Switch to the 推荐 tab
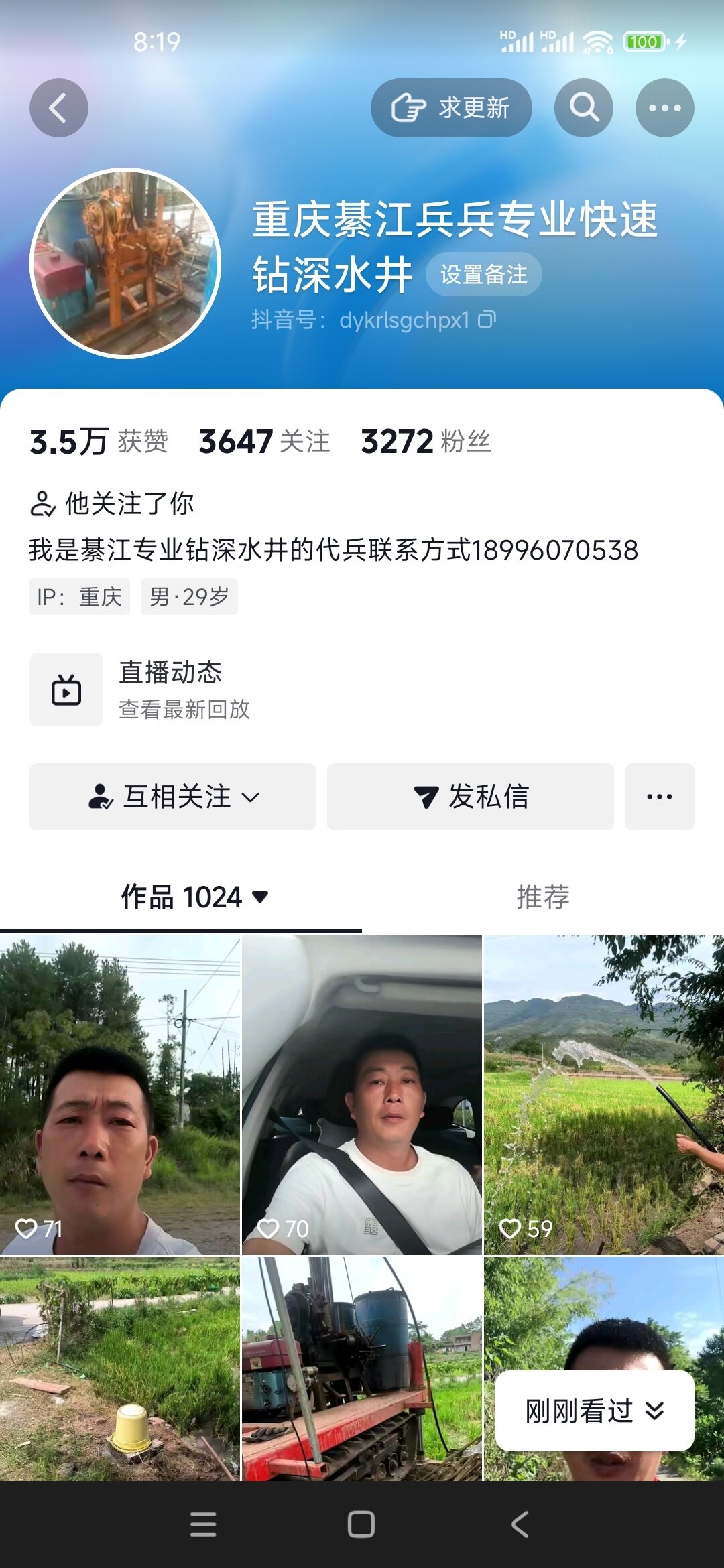 click(x=543, y=897)
